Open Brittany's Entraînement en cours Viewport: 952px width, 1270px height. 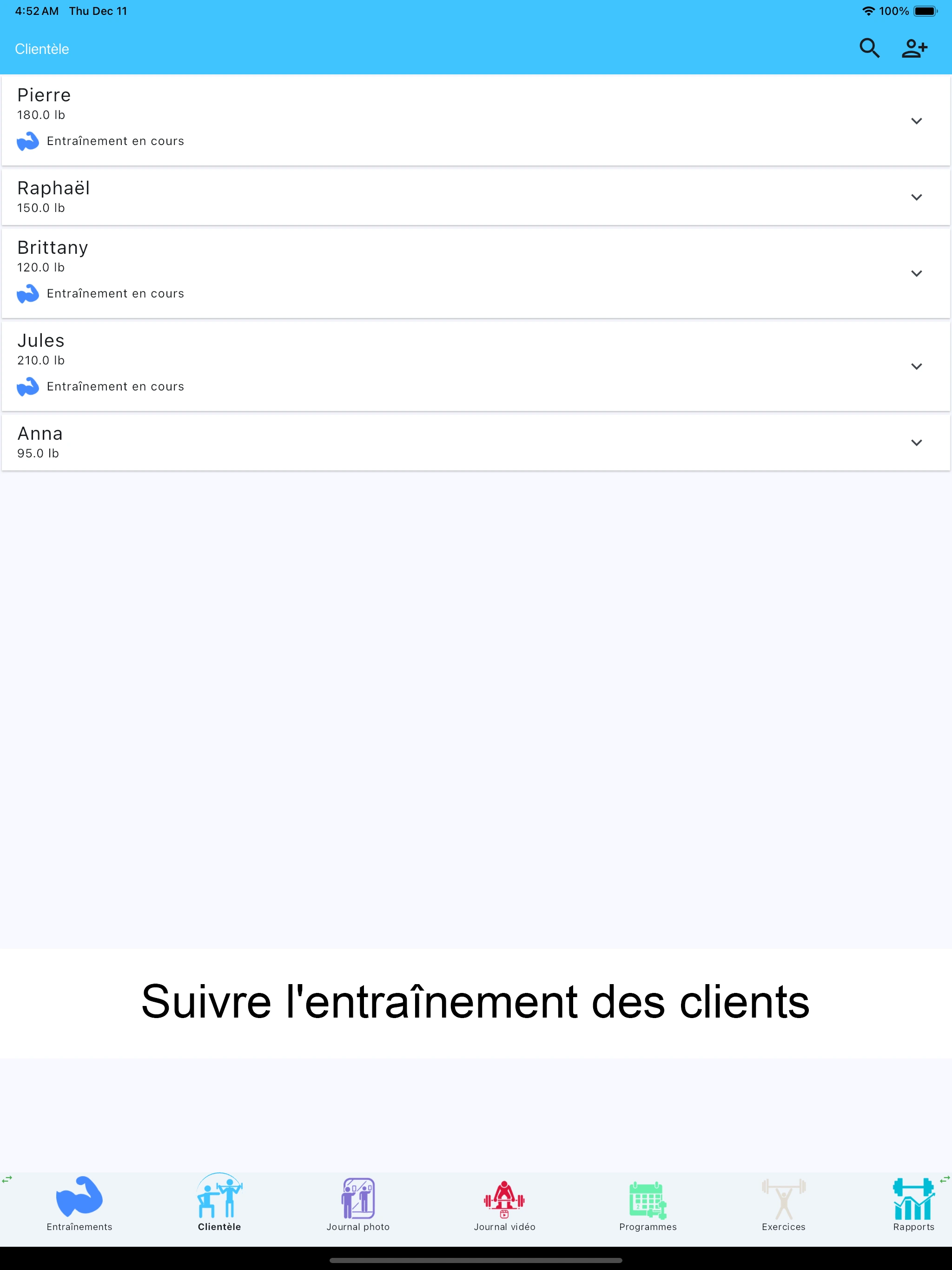click(x=115, y=293)
